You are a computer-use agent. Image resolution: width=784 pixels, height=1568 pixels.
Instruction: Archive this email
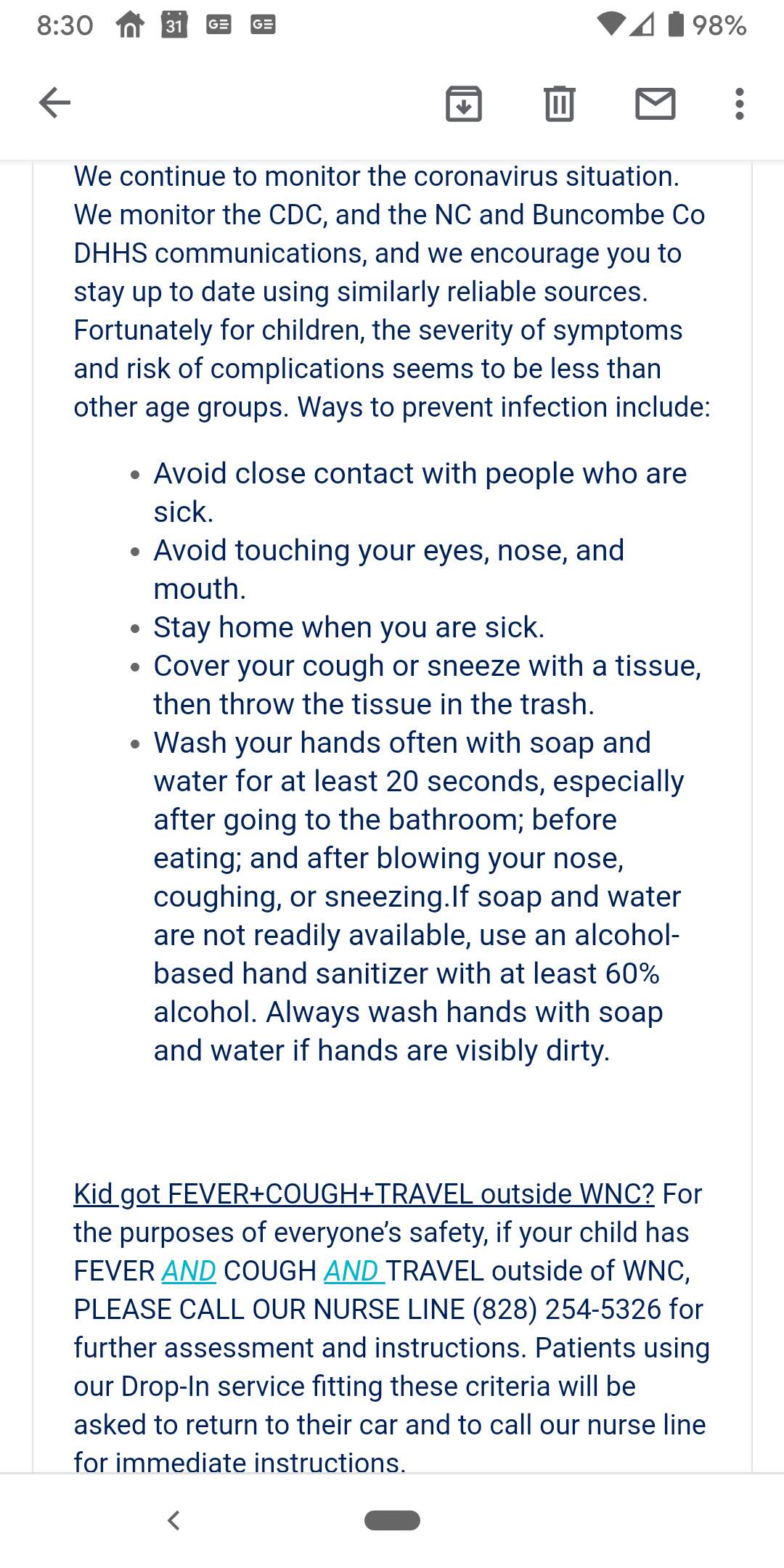[x=463, y=103]
